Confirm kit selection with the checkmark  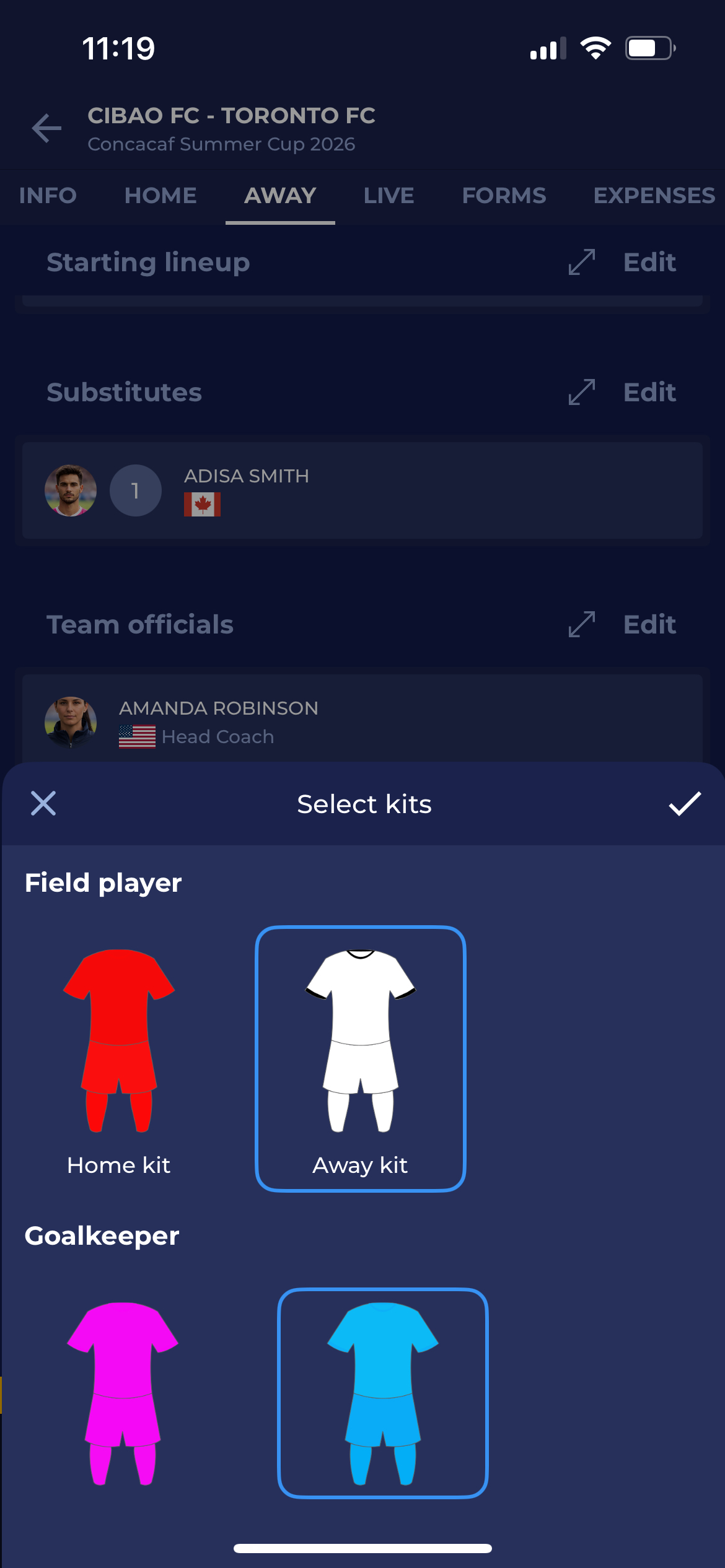(x=685, y=803)
